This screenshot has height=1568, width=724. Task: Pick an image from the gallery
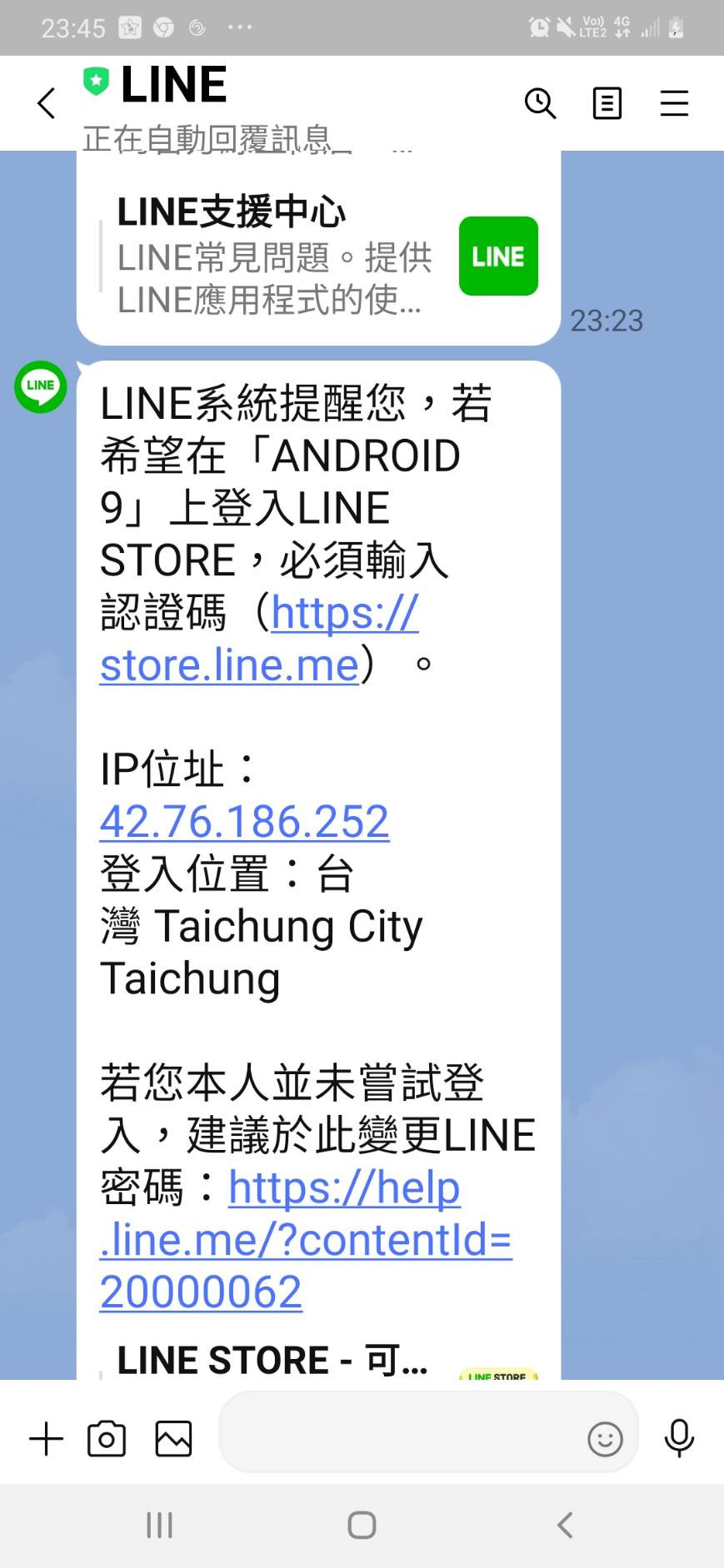(x=173, y=1438)
